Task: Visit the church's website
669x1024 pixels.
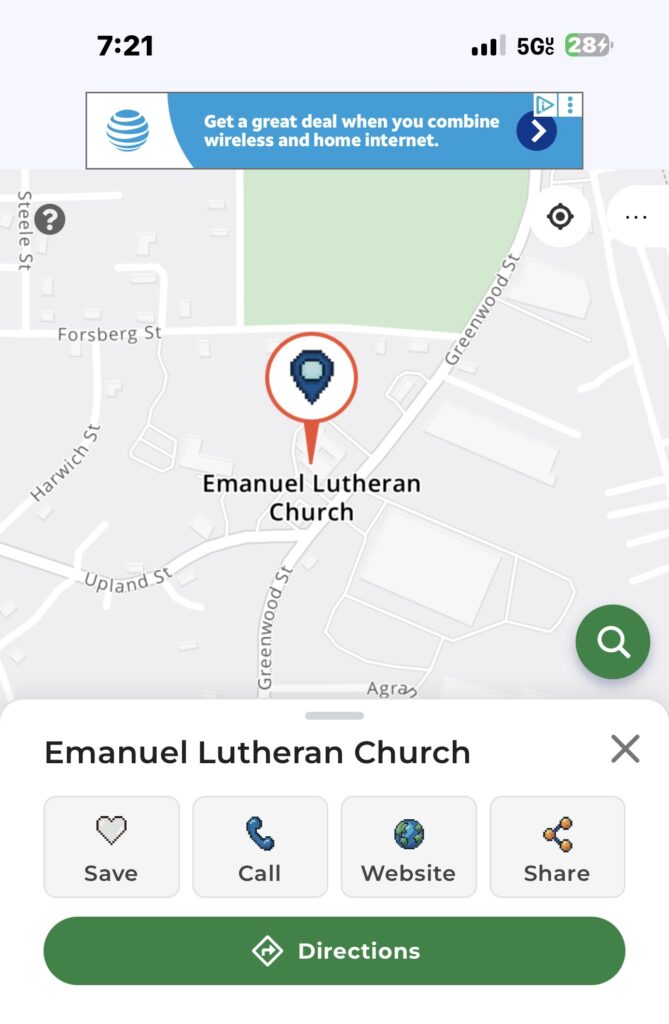Action: [408, 846]
